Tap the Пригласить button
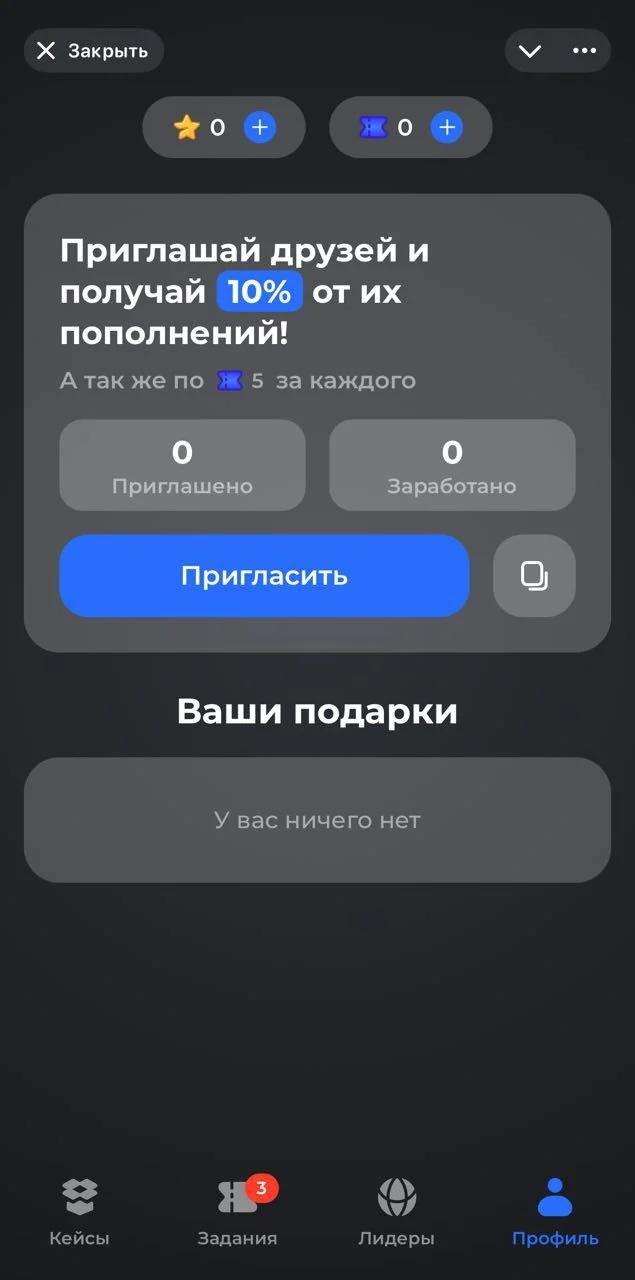Viewport: 635px width, 1280px height. point(264,576)
